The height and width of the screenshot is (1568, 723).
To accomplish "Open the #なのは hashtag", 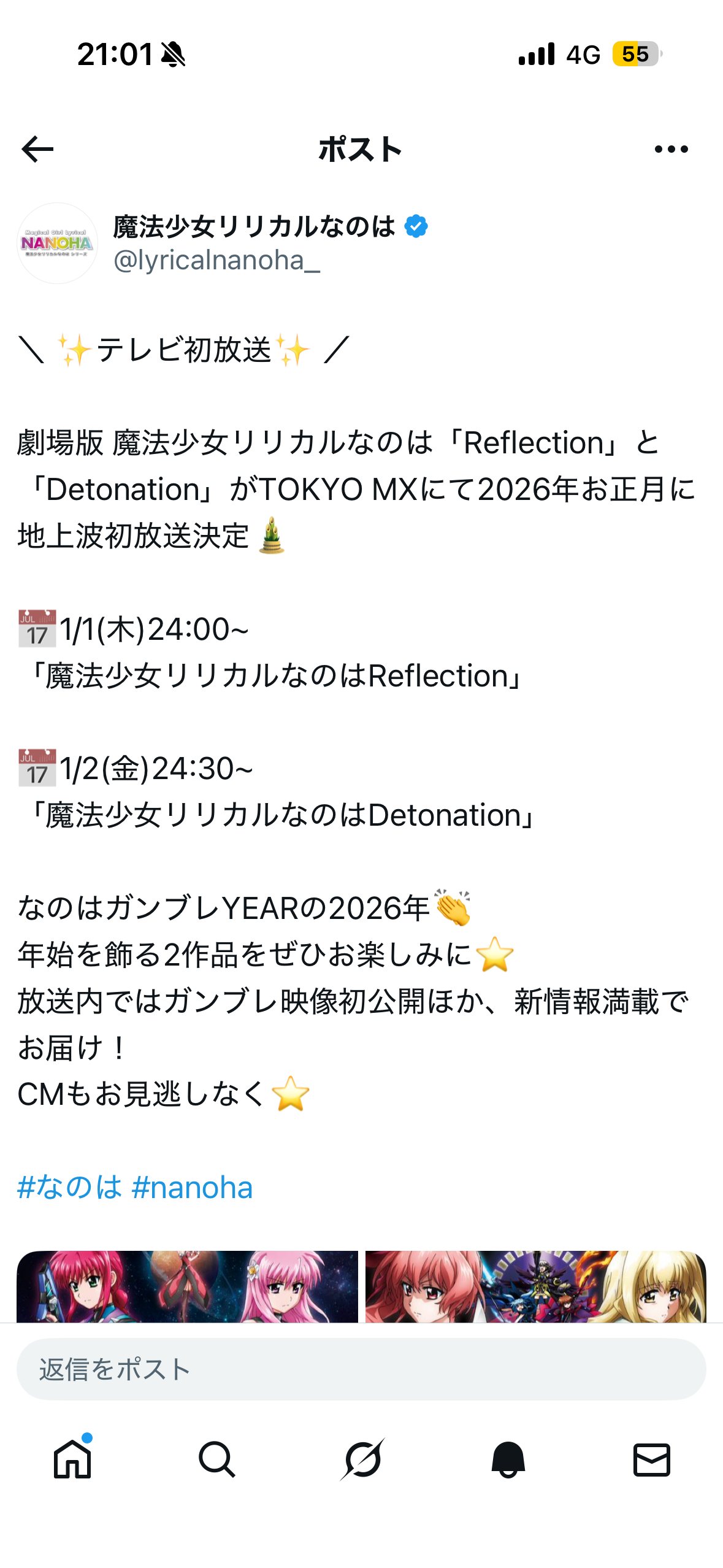I will tap(69, 1188).
